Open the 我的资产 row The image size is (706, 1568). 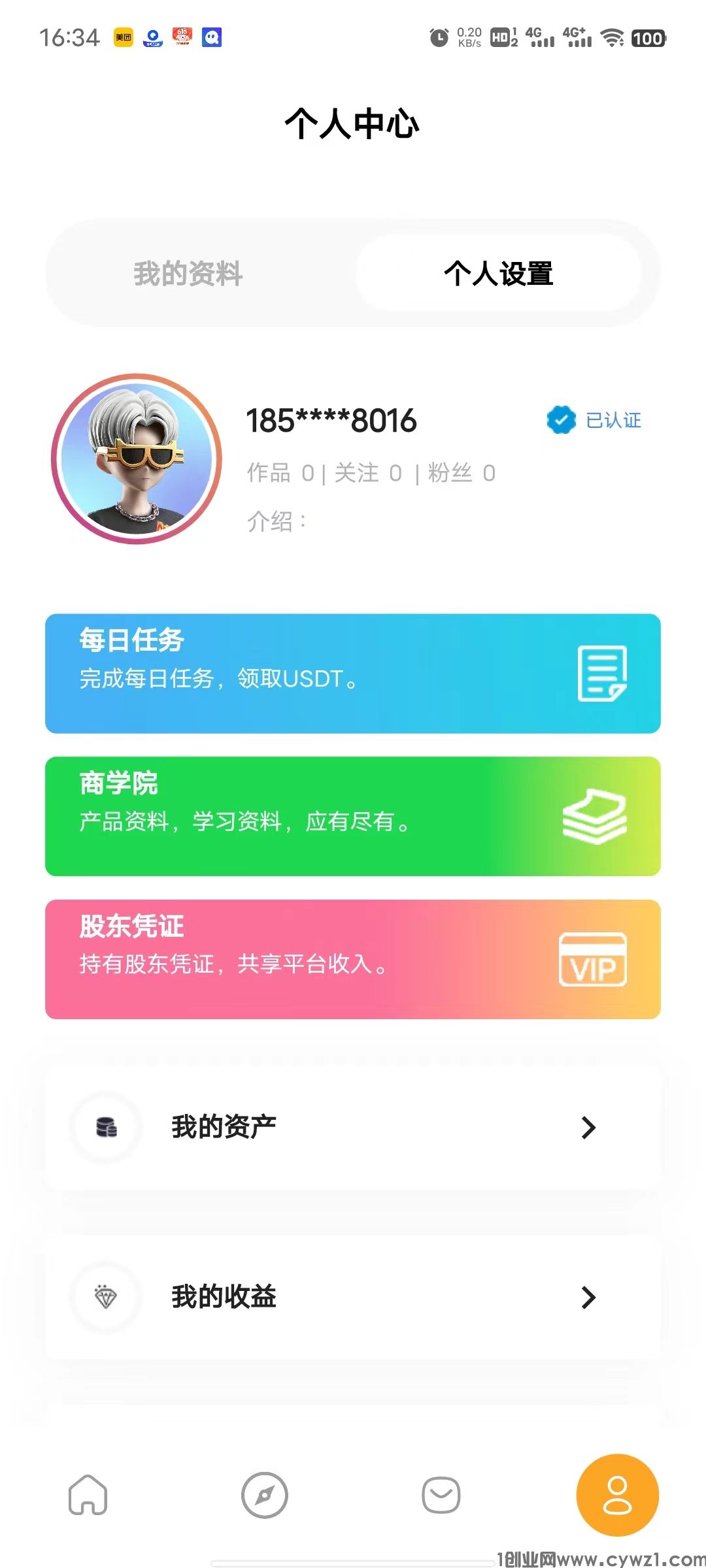coord(353,1127)
